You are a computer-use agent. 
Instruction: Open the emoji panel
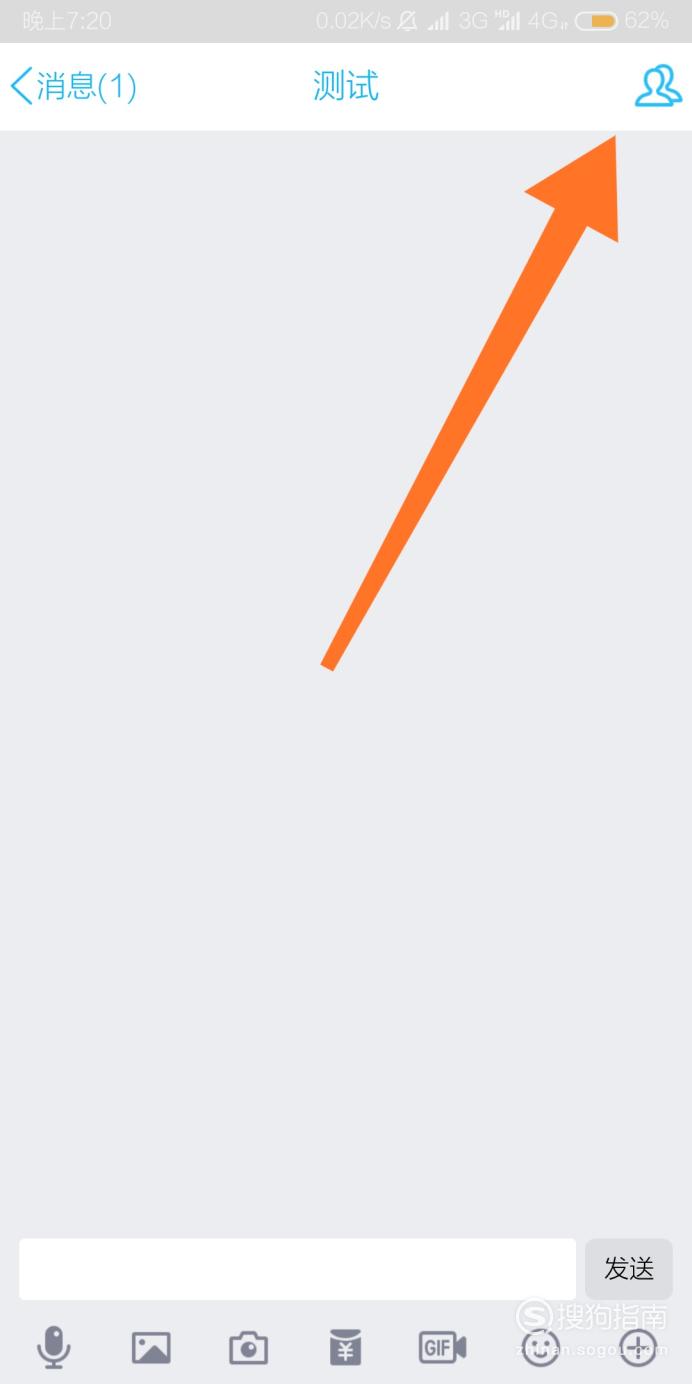click(x=541, y=1348)
